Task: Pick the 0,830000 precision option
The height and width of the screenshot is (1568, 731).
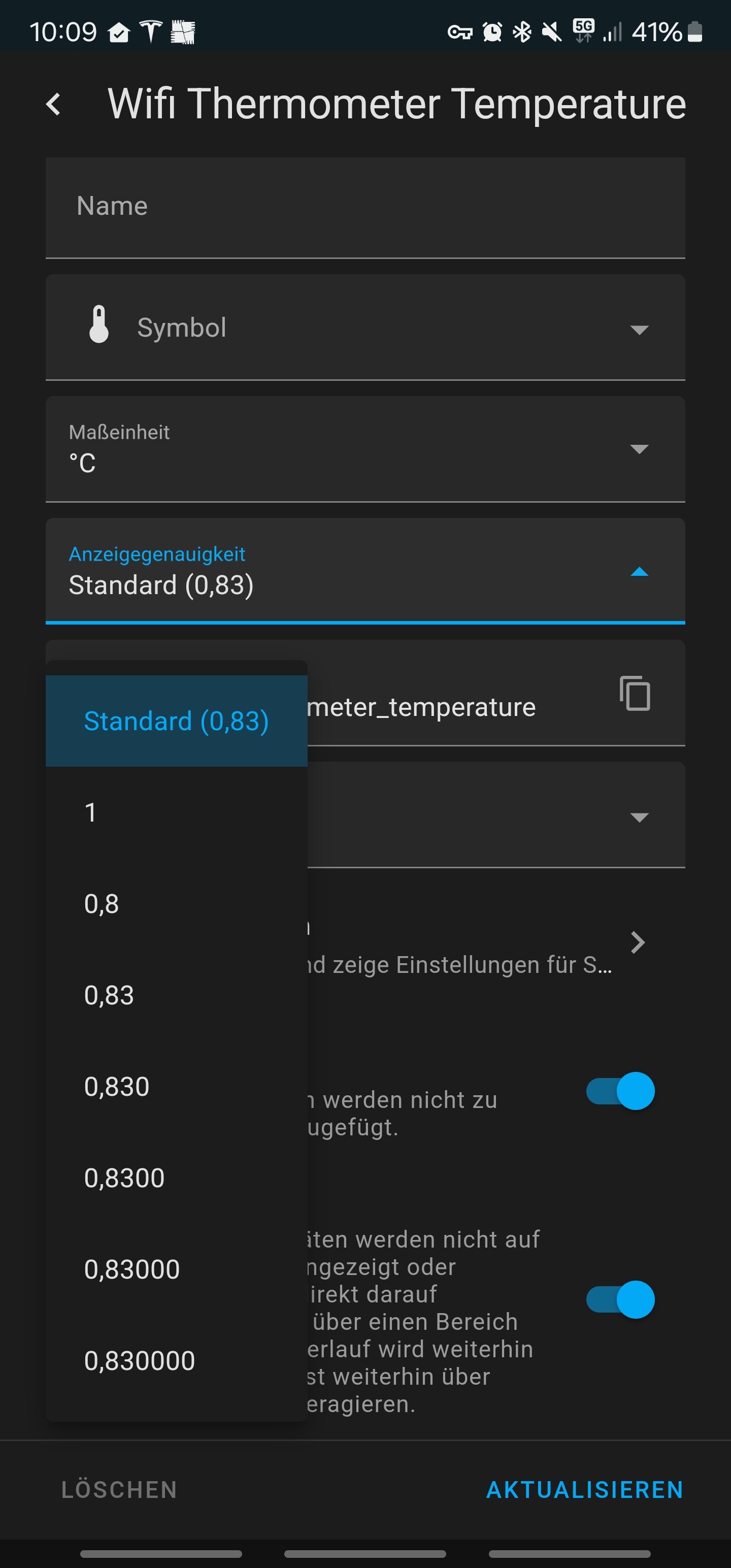Action: pyautogui.click(x=176, y=1360)
